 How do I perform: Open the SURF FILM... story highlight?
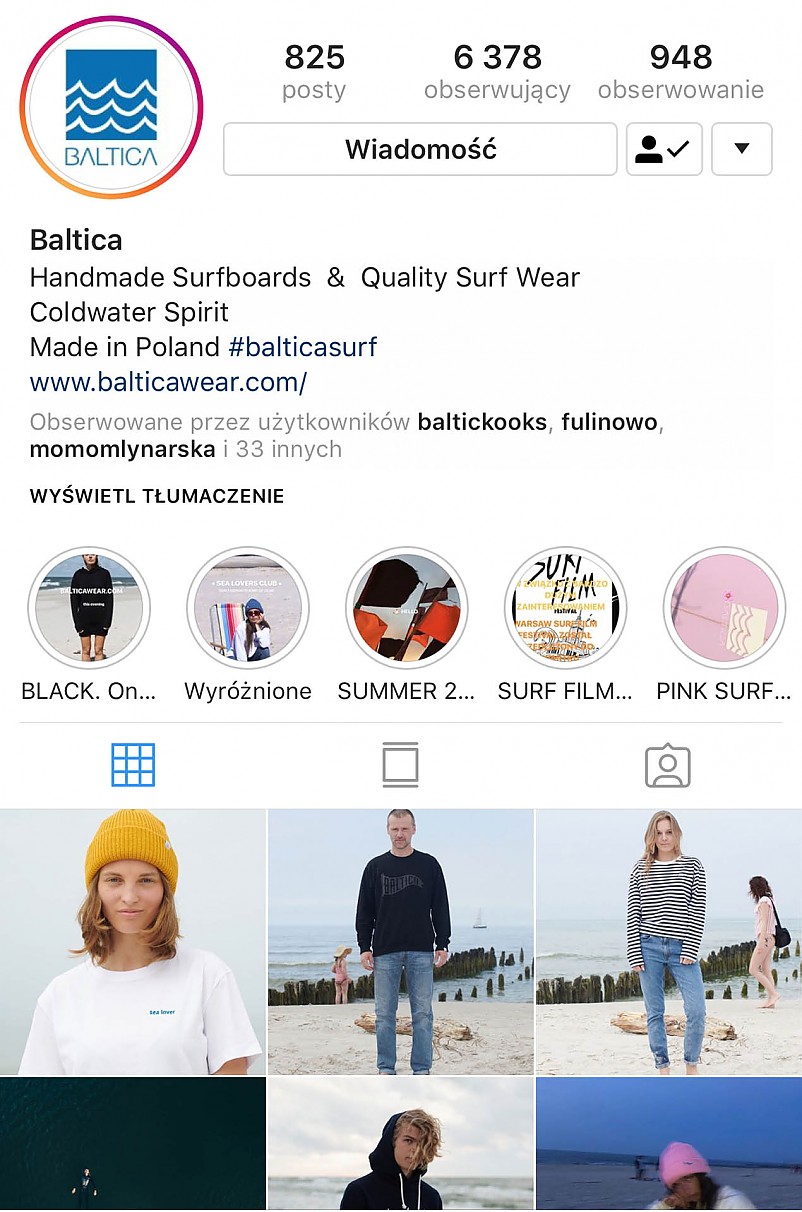(x=565, y=608)
